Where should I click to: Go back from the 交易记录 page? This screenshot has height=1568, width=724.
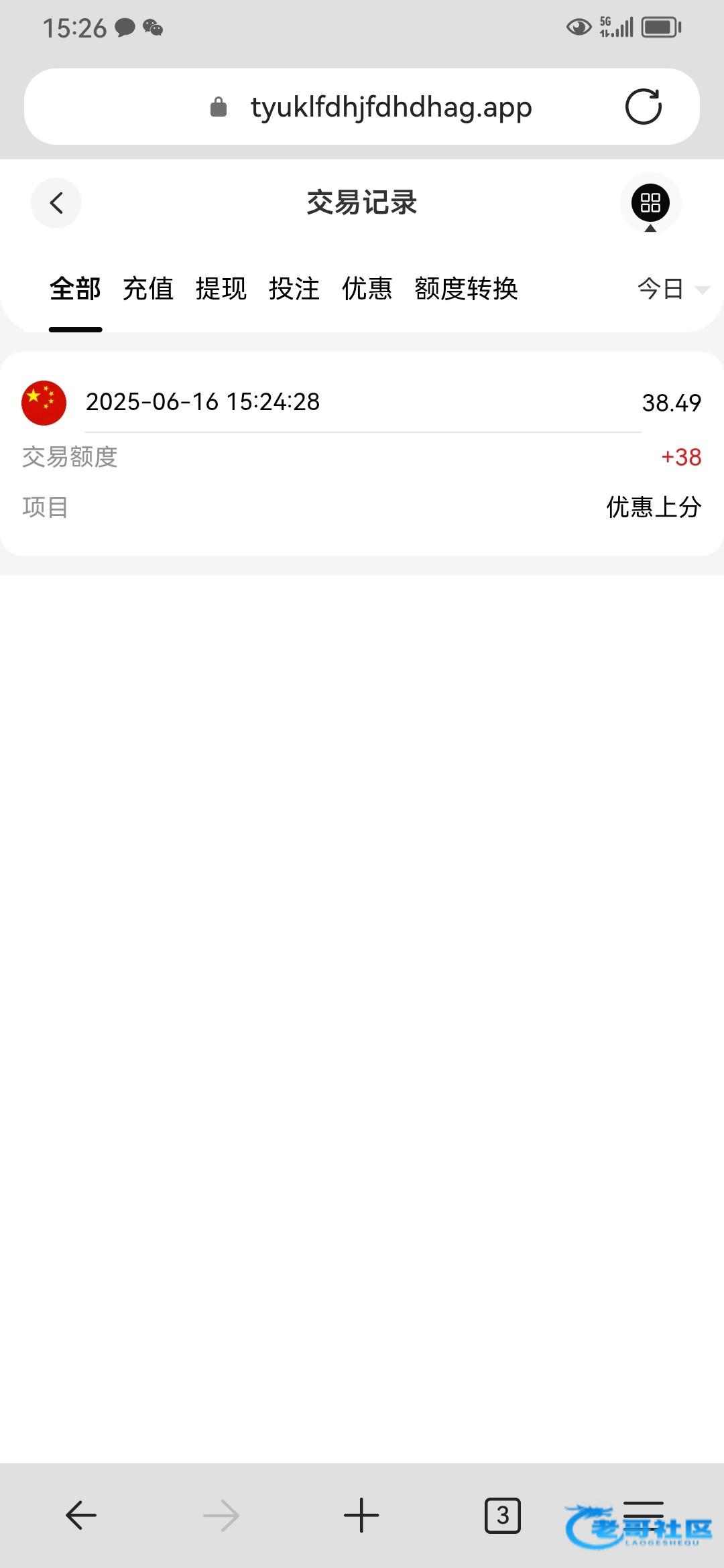pyautogui.click(x=56, y=203)
